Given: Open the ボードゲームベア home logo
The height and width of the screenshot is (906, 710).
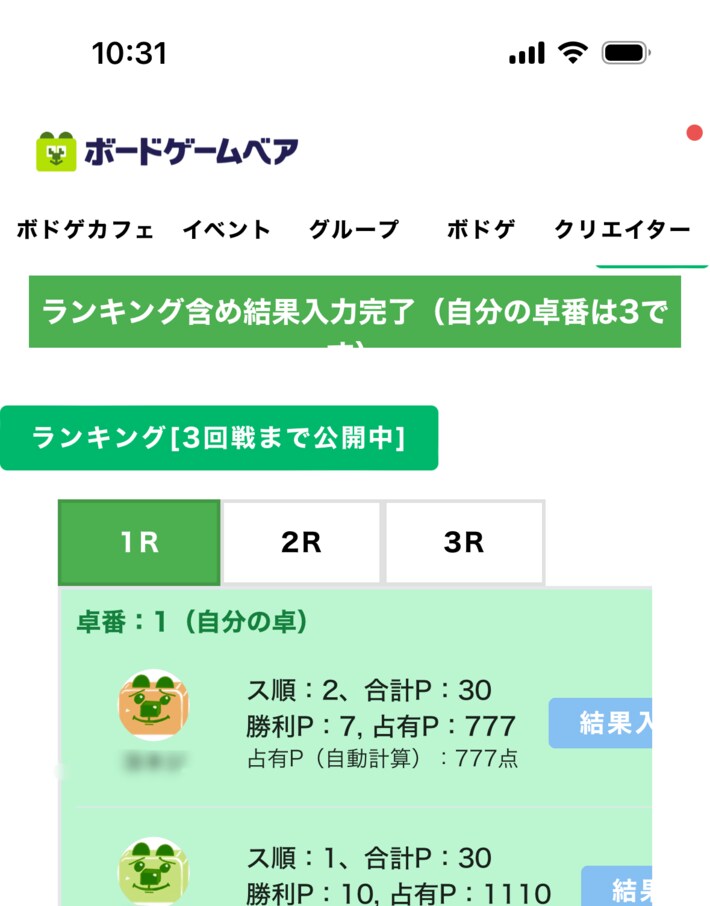Looking at the screenshot, I should 167,152.
